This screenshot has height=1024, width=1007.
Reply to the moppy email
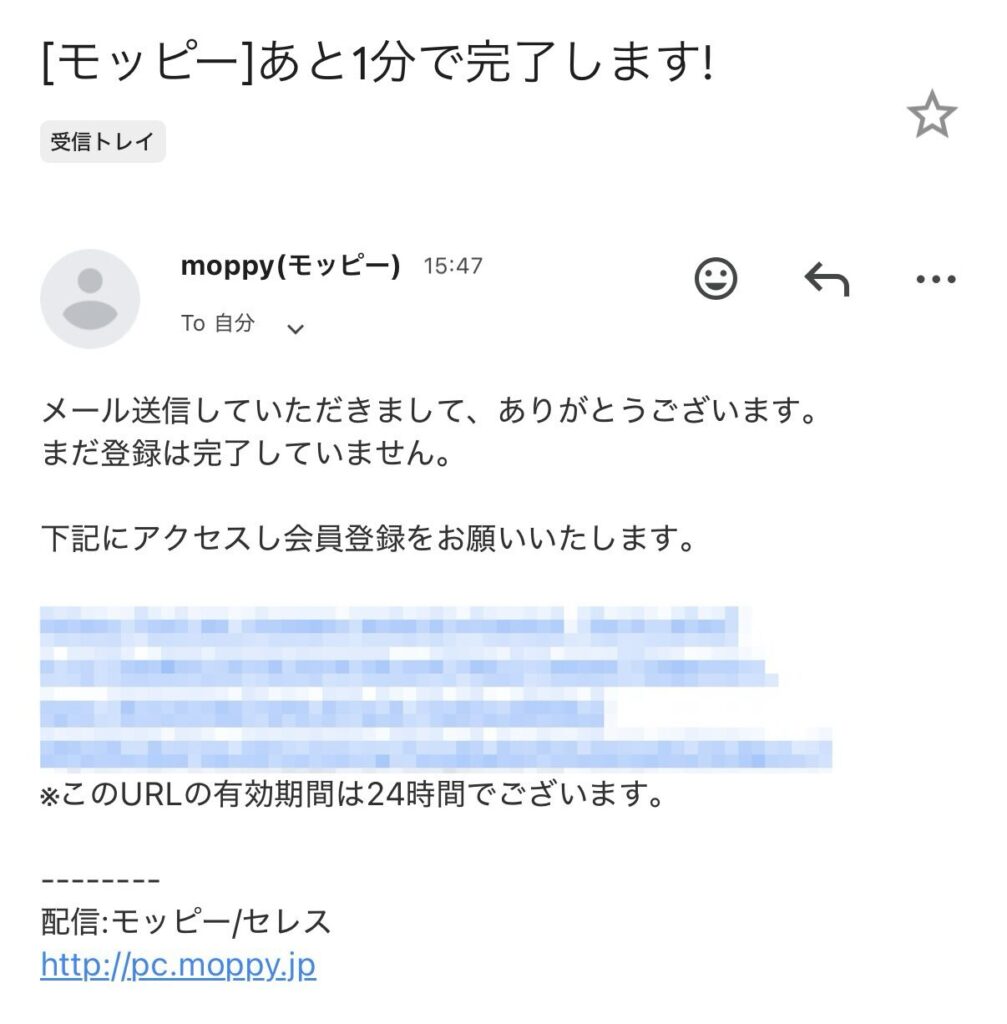click(826, 280)
